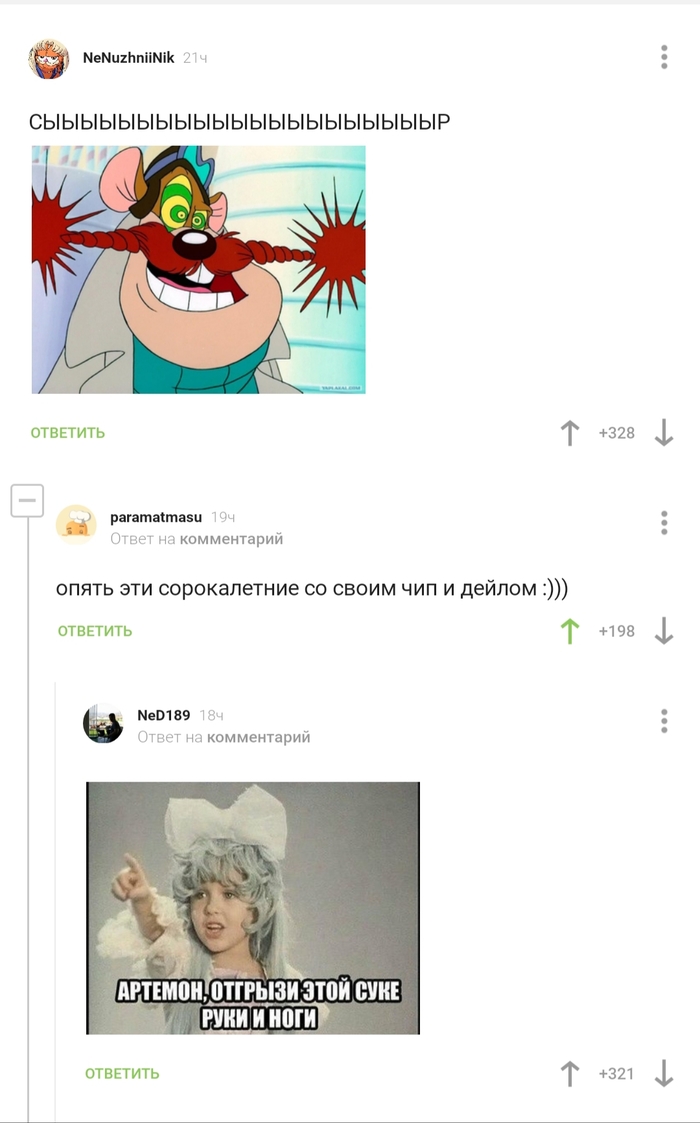Open overflow menu on paramatmasu's comment

point(664,522)
